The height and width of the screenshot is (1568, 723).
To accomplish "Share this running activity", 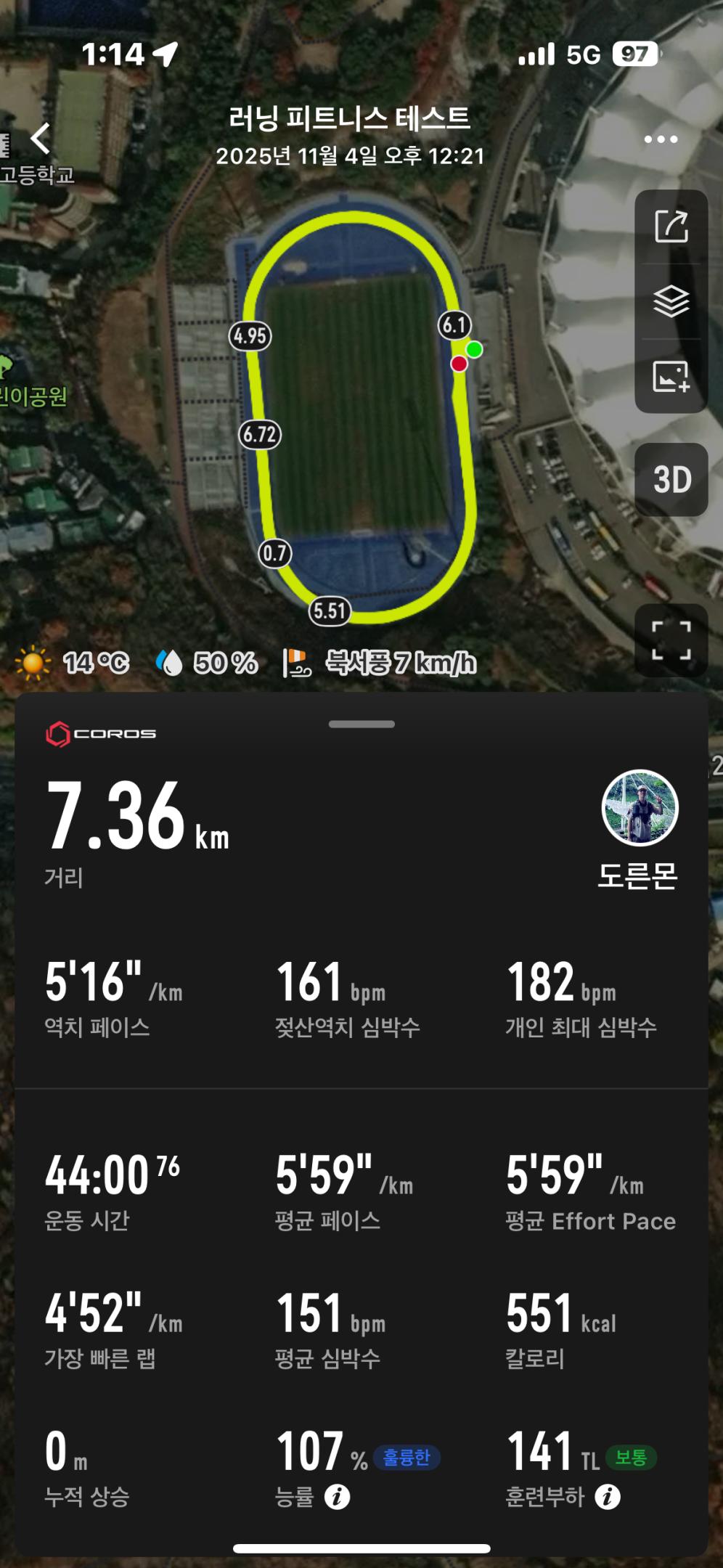I will 671,226.
